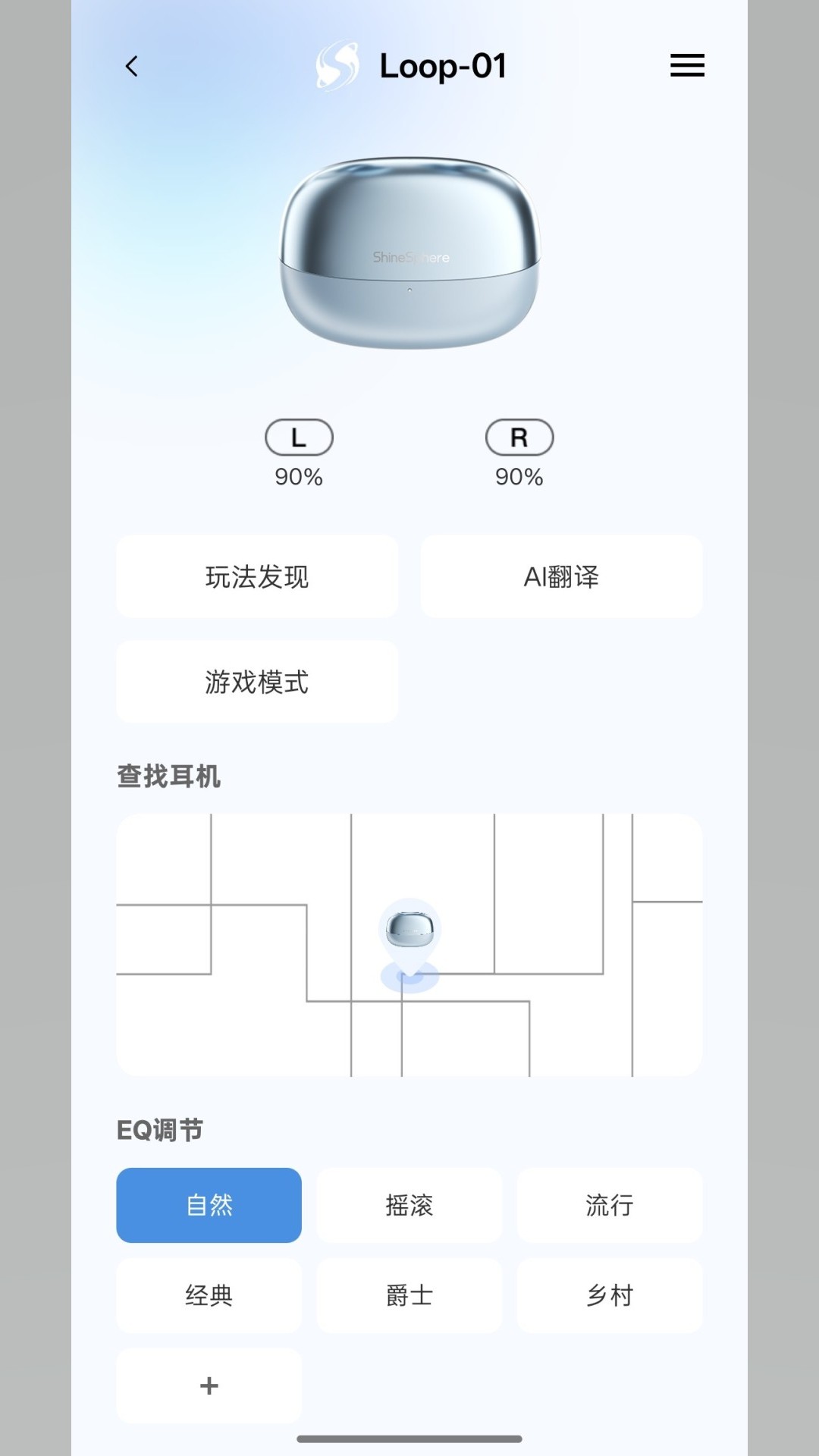Open the hamburger menu at top right
Viewport: 819px width, 1456px height.
[686, 66]
